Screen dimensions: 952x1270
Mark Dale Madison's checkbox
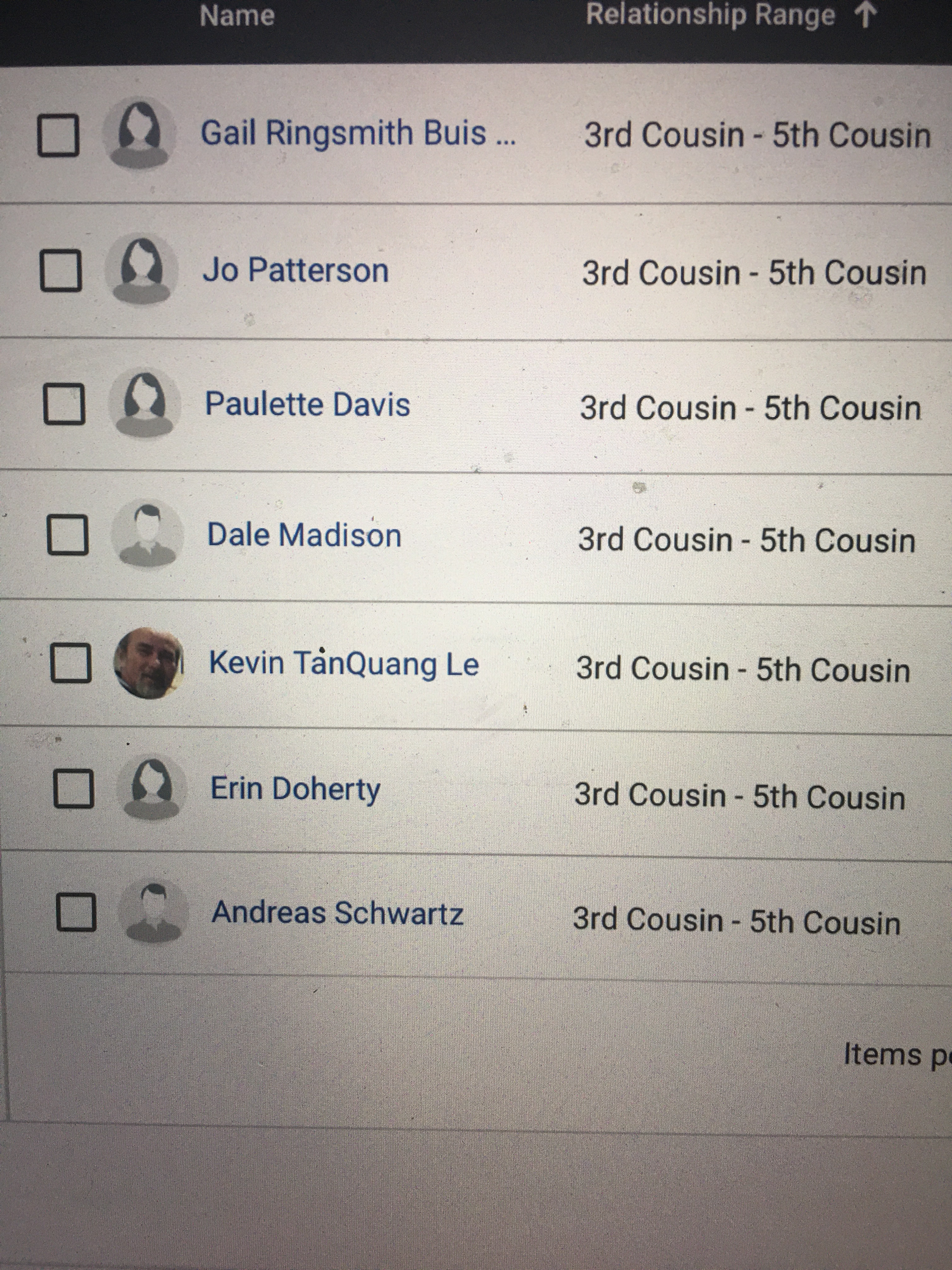coord(68,535)
